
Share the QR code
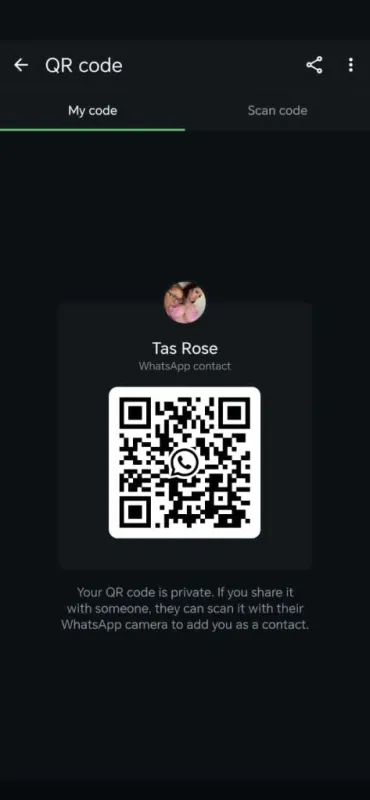pyautogui.click(x=314, y=65)
